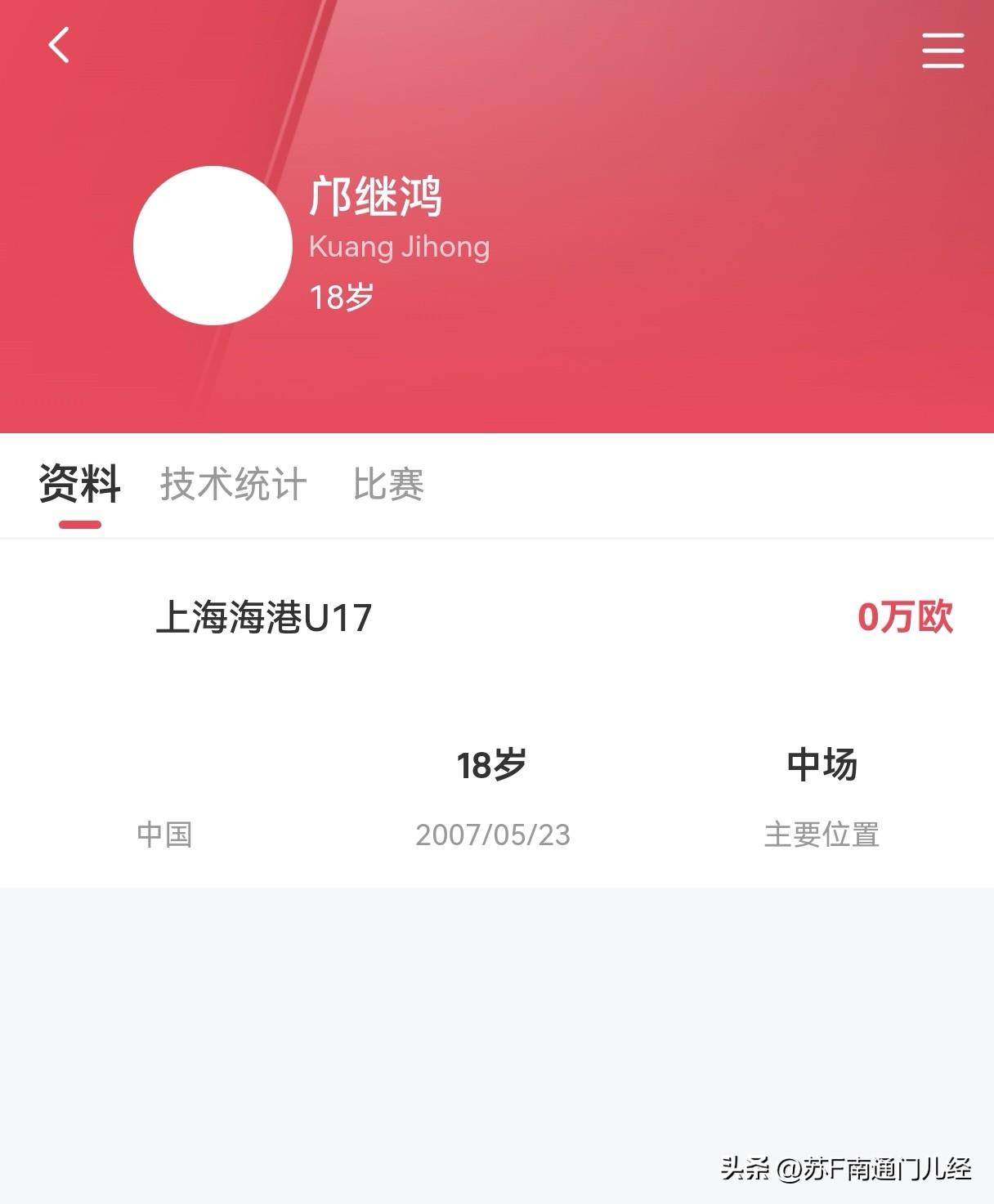Viewport: 994px width, 1204px height.
Task: Click the back arrow icon
Action: click(x=59, y=45)
